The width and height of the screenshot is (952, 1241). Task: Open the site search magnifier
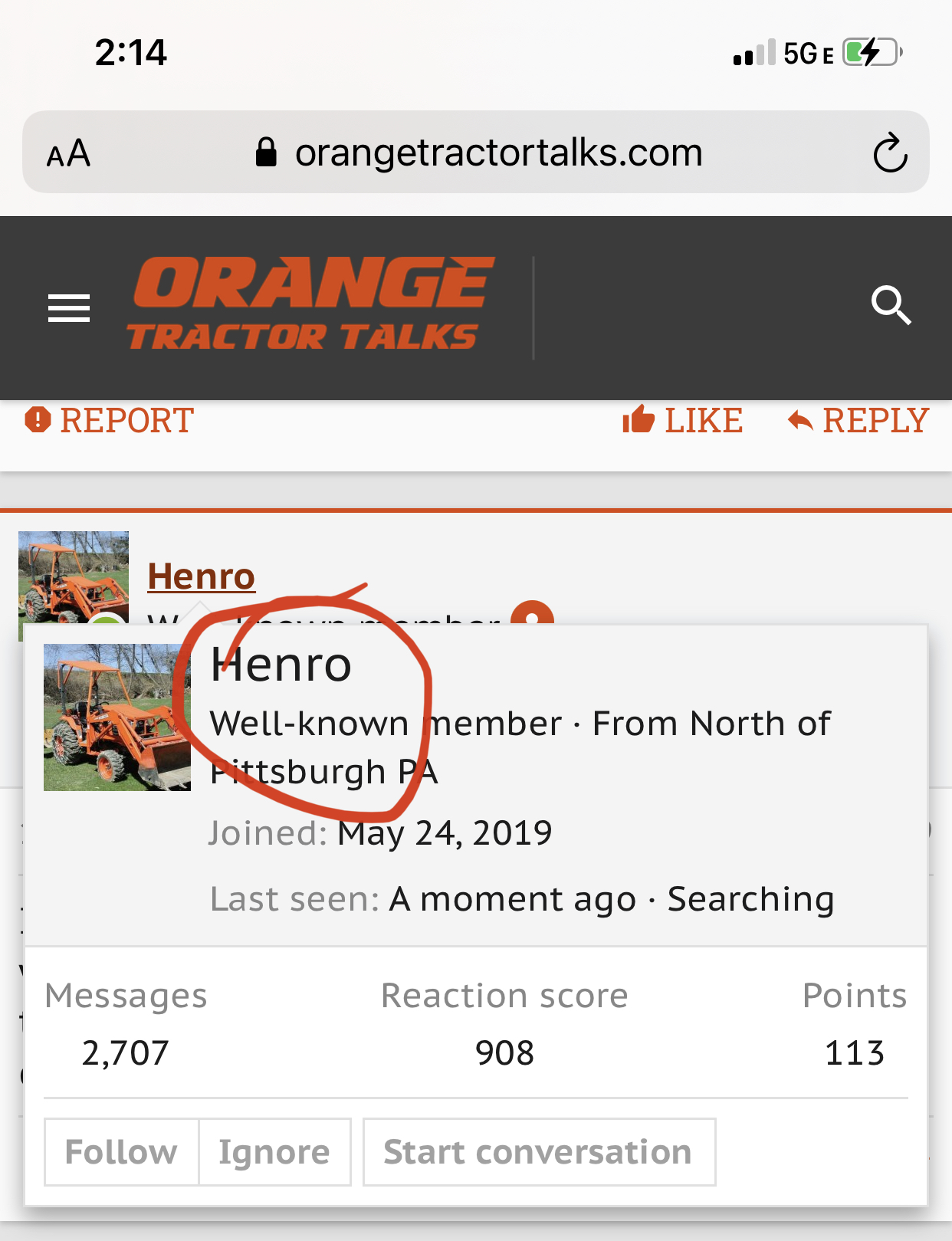[x=891, y=306]
